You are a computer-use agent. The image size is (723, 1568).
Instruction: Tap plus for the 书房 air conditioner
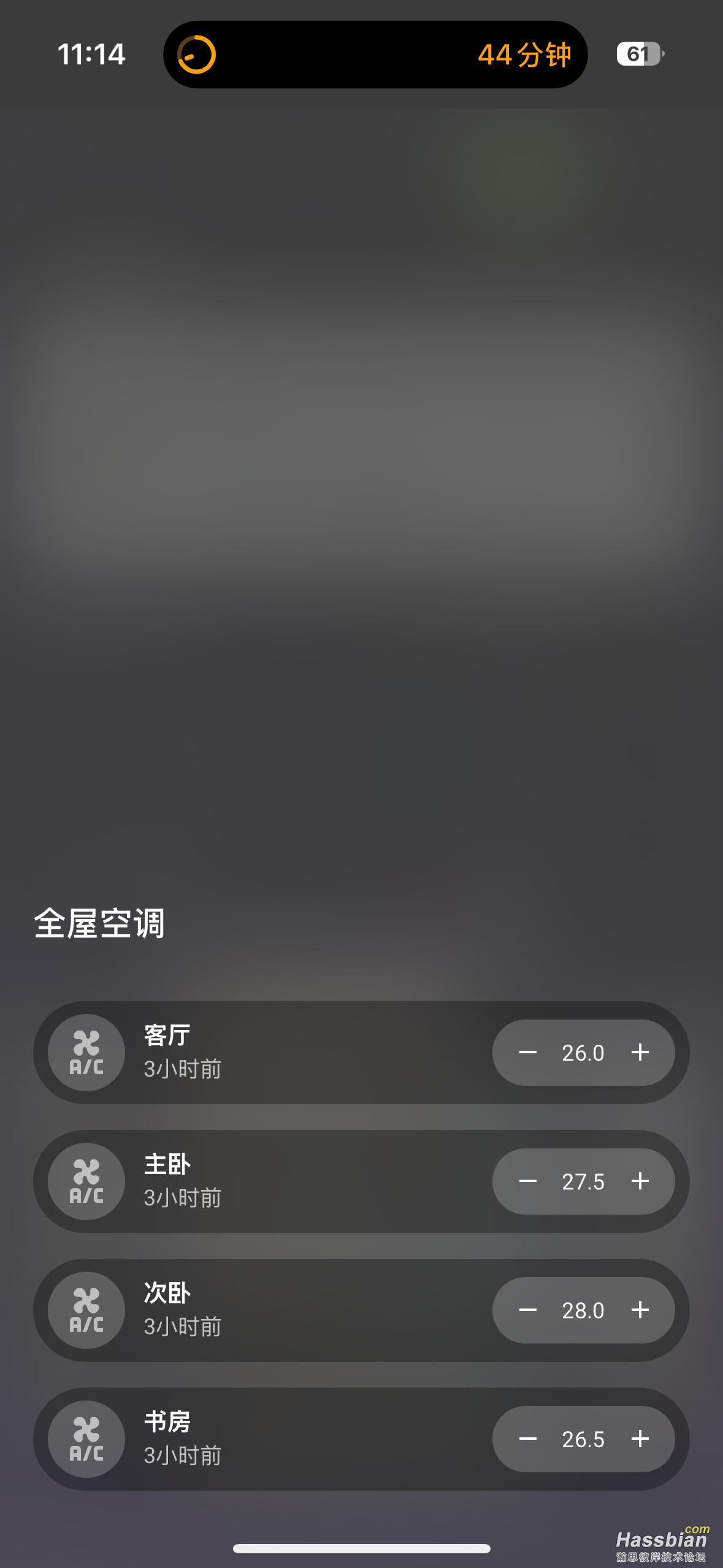click(640, 1439)
